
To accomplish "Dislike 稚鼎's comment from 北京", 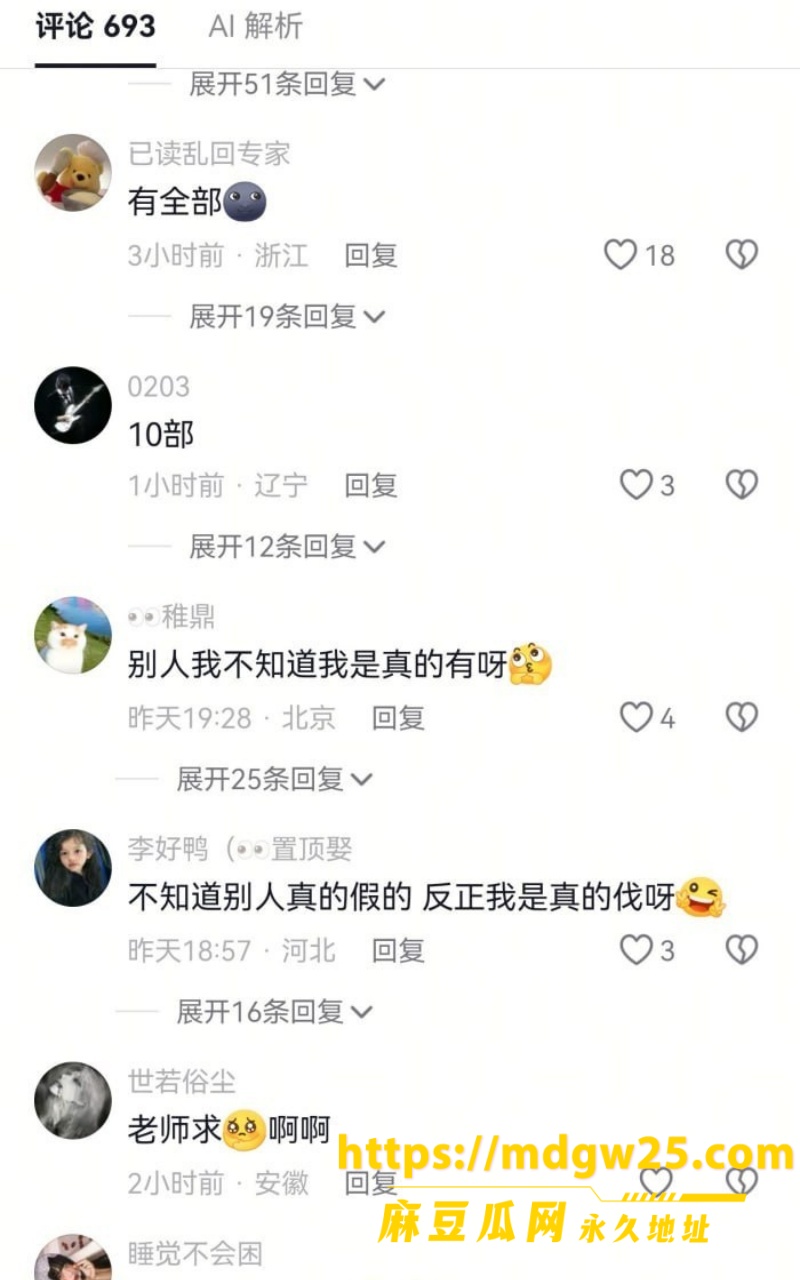I will (741, 717).
